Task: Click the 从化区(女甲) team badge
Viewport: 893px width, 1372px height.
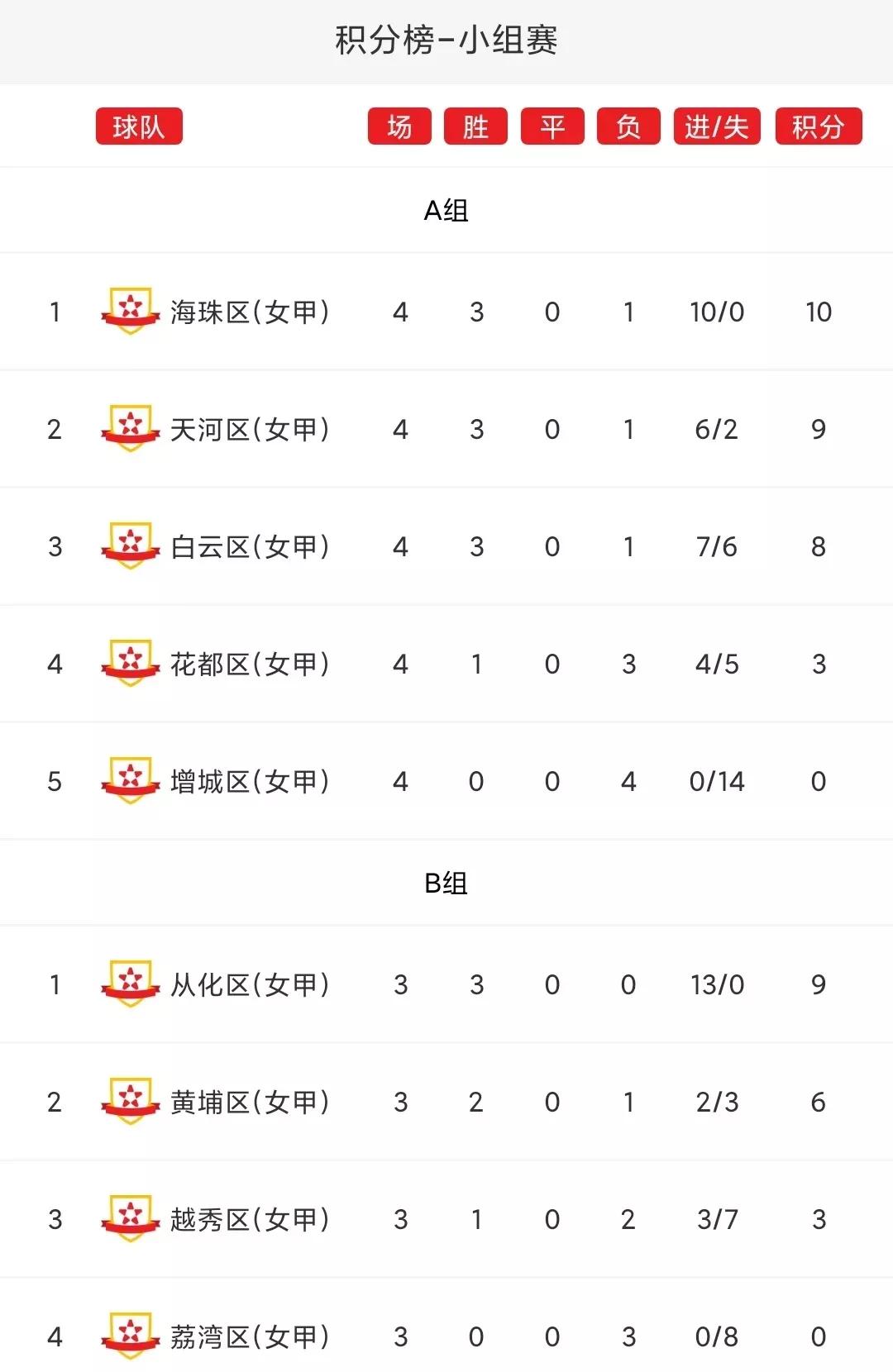Action: click(129, 984)
